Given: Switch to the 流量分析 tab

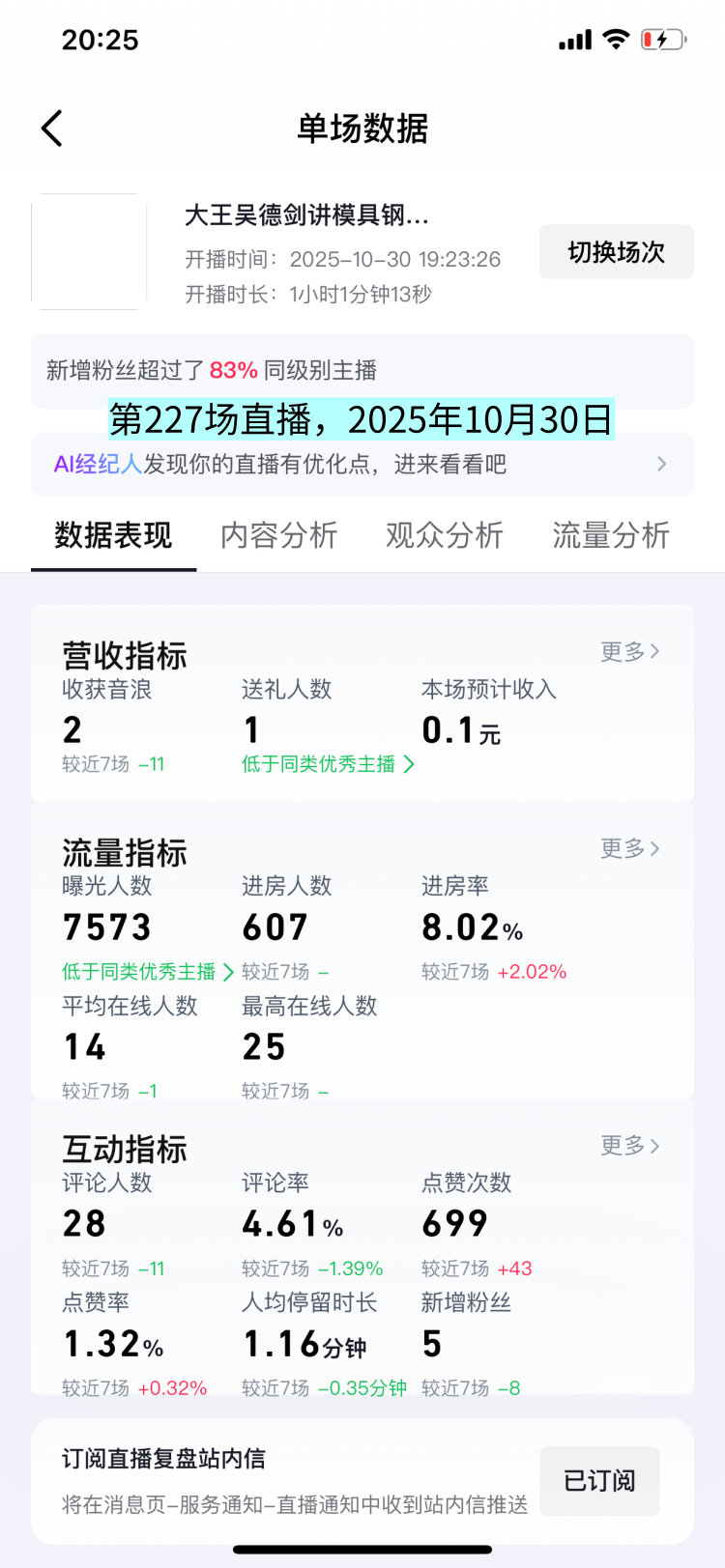Looking at the screenshot, I should coord(611,535).
